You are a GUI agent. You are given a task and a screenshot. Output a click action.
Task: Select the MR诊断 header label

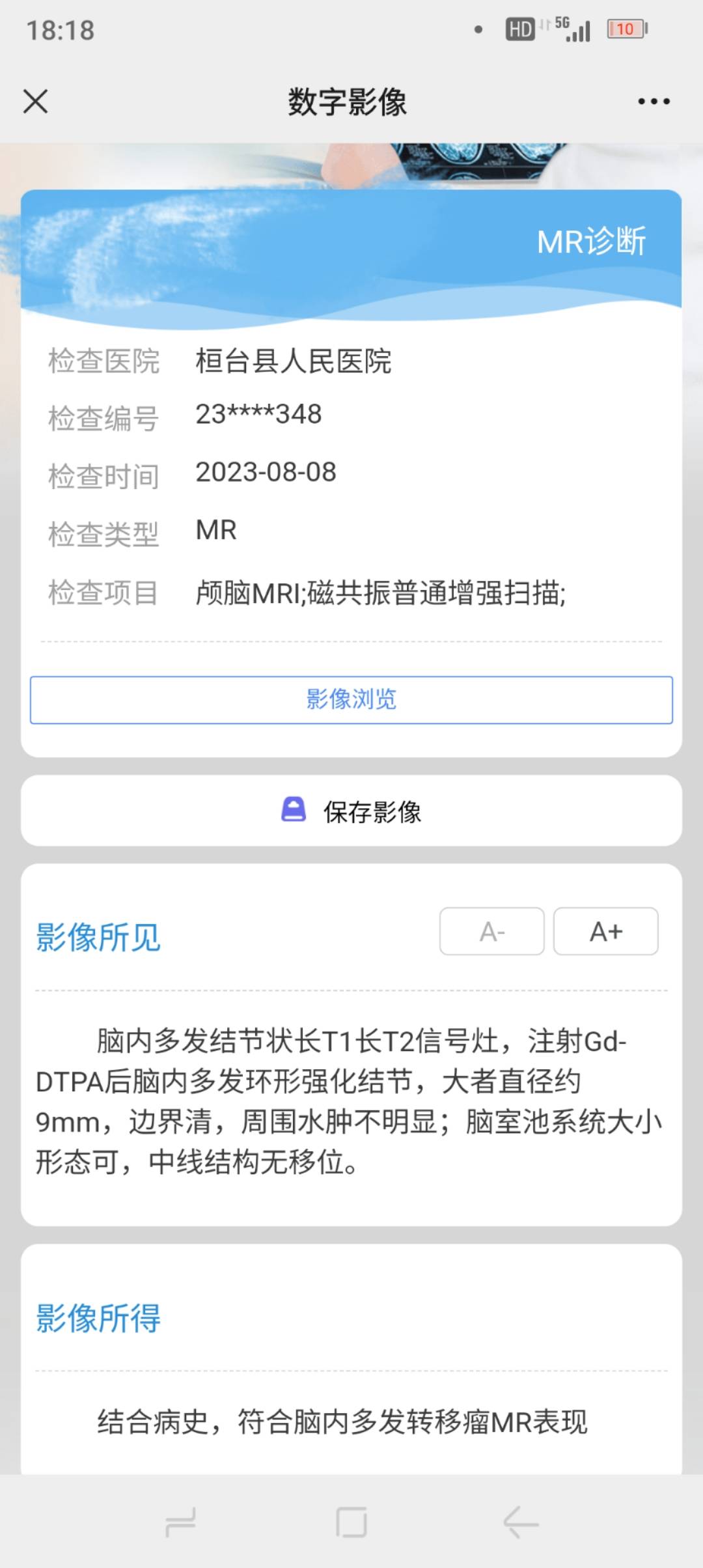click(591, 242)
